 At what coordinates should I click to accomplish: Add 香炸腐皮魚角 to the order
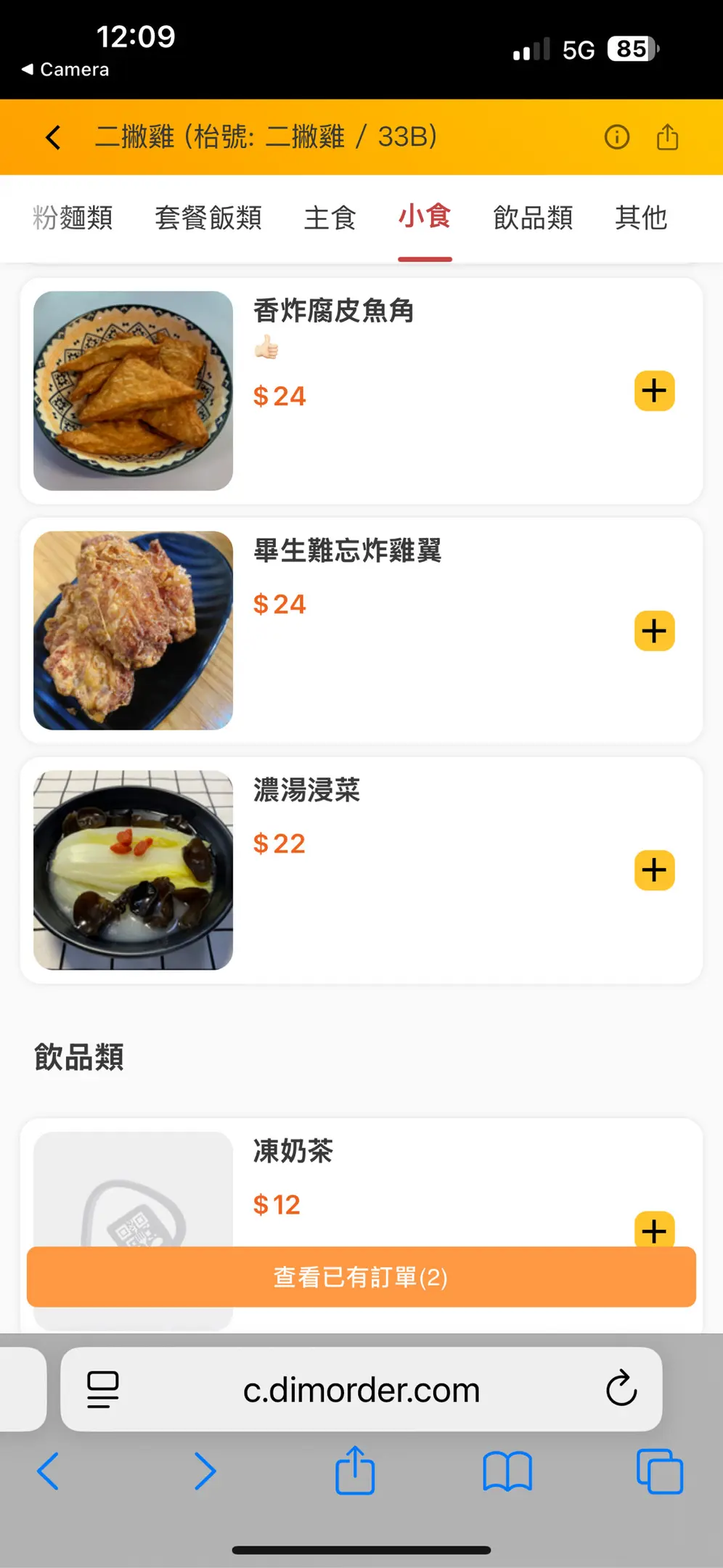pyautogui.click(x=655, y=391)
